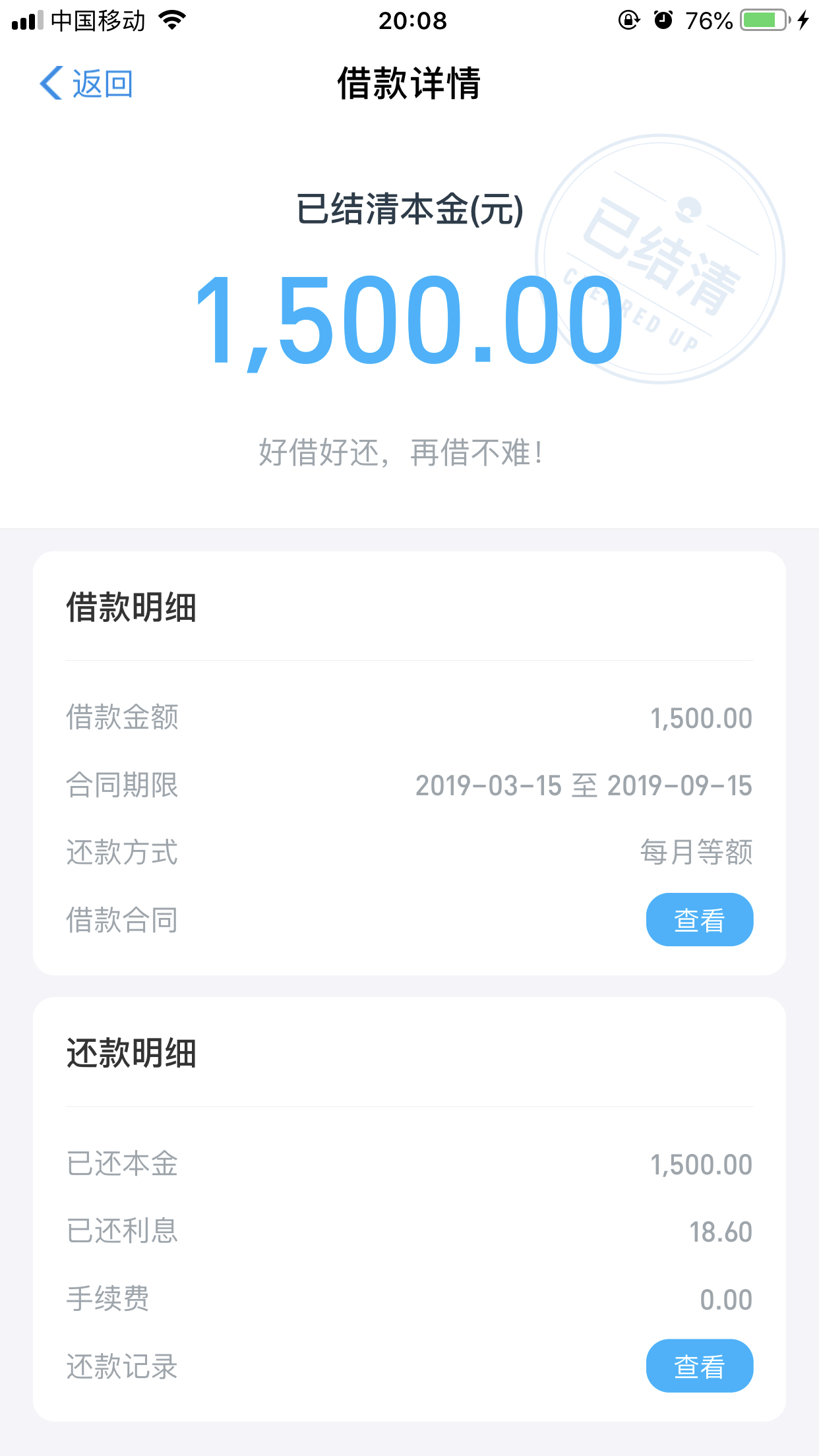The height and width of the screenshot is (1456, 819).
Task: Open repayment records via 还款记录 查看
Action: [699, 1366]
